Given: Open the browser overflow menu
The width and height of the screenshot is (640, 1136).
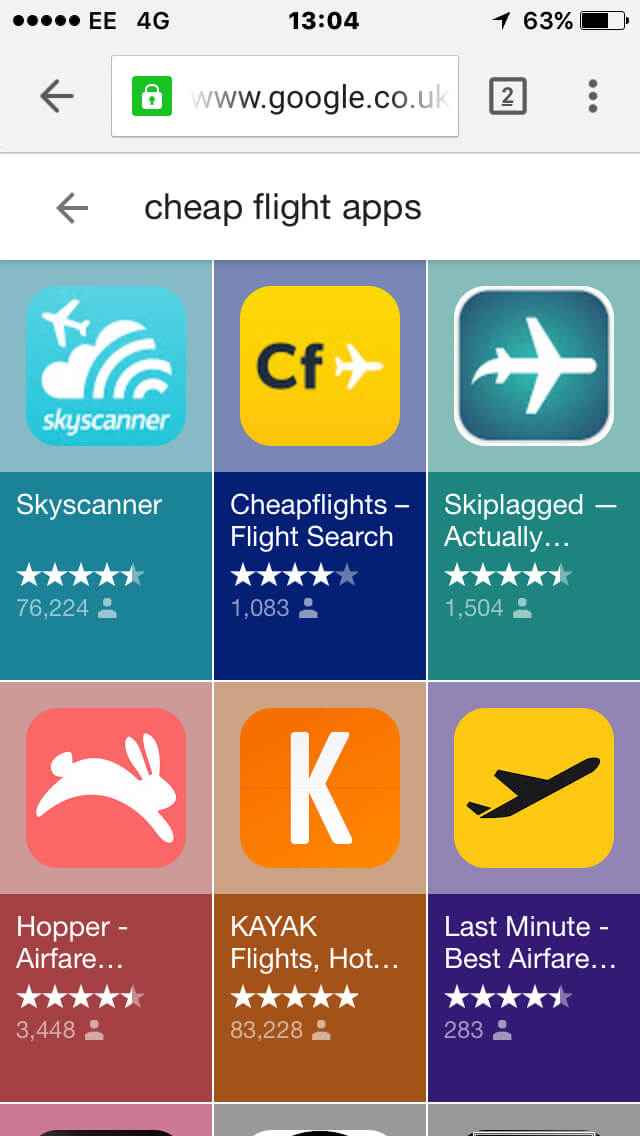Looking at the screenshot, I should tap(593, 96).
